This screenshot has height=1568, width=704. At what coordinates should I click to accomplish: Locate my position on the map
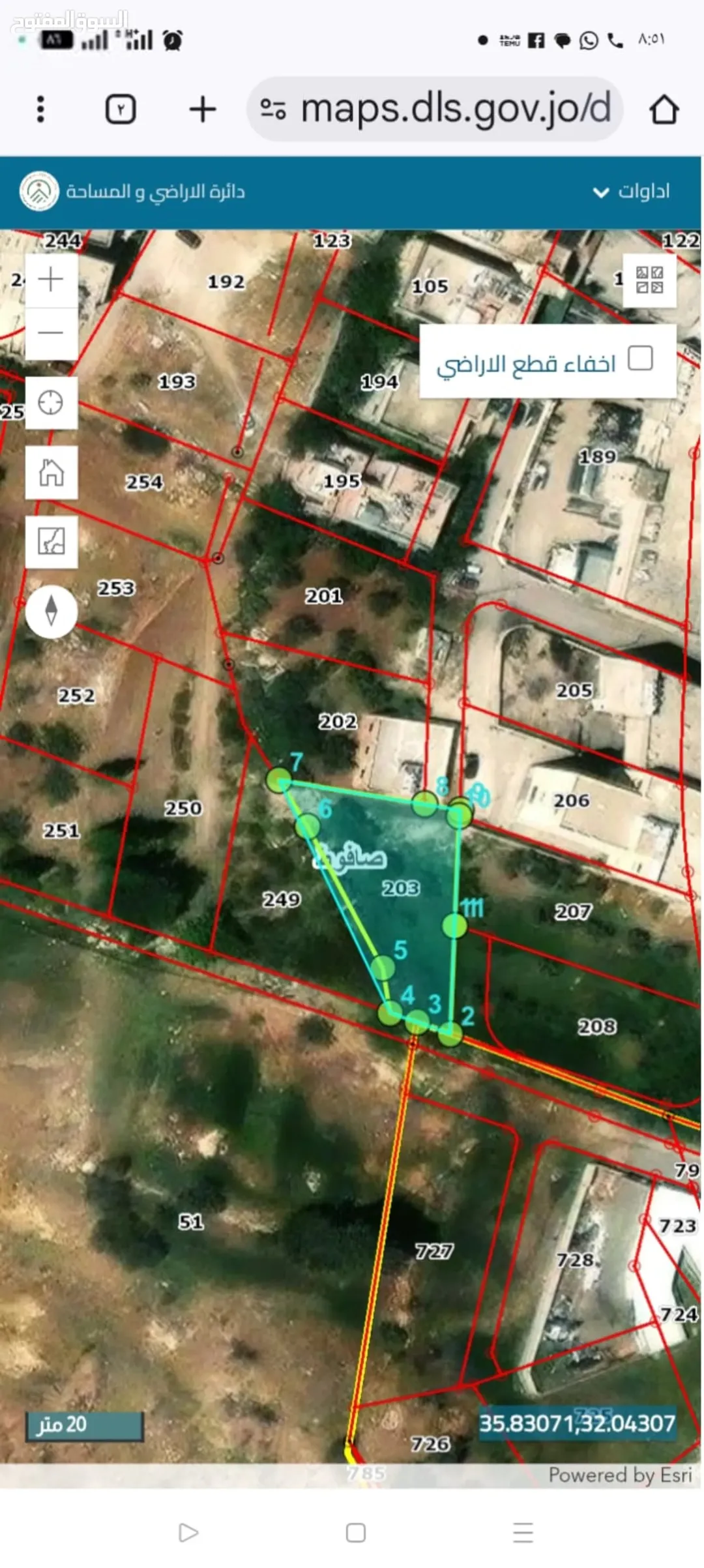coord(51,402)
